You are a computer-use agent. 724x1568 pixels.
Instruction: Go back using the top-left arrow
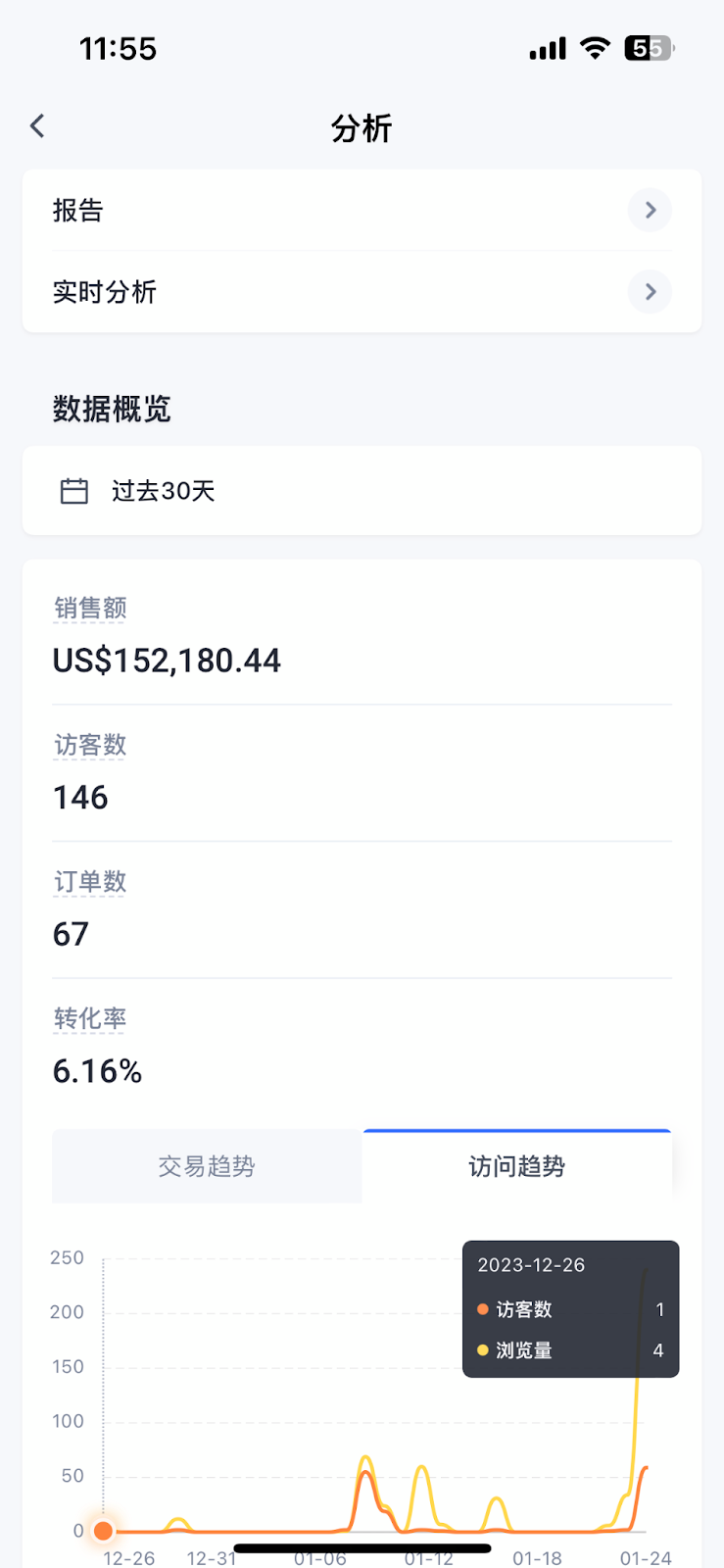pyautogui.click(x=37, y=126)
